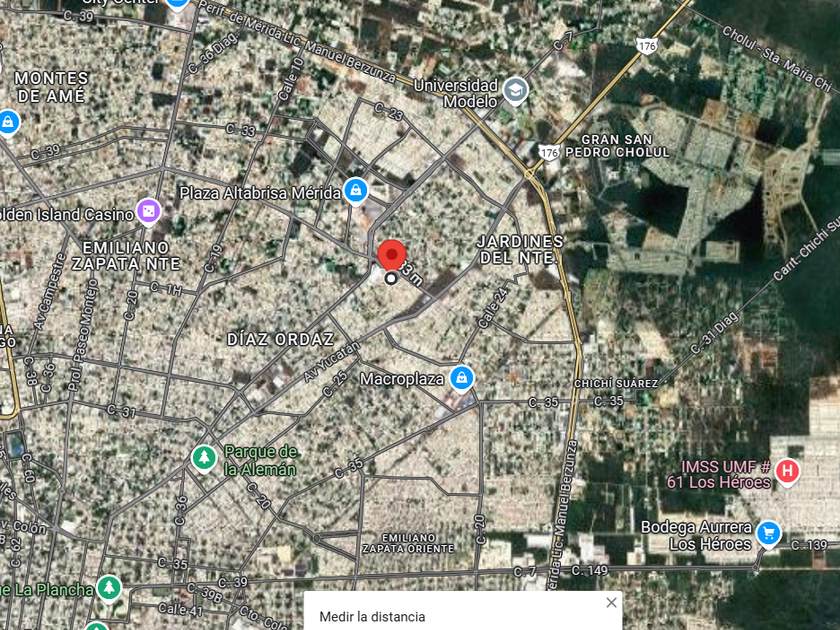Open the Plaza Altabrisa Mérida shopping marker
This screenshot has width=840, height=630.
[x=356, y=191]
